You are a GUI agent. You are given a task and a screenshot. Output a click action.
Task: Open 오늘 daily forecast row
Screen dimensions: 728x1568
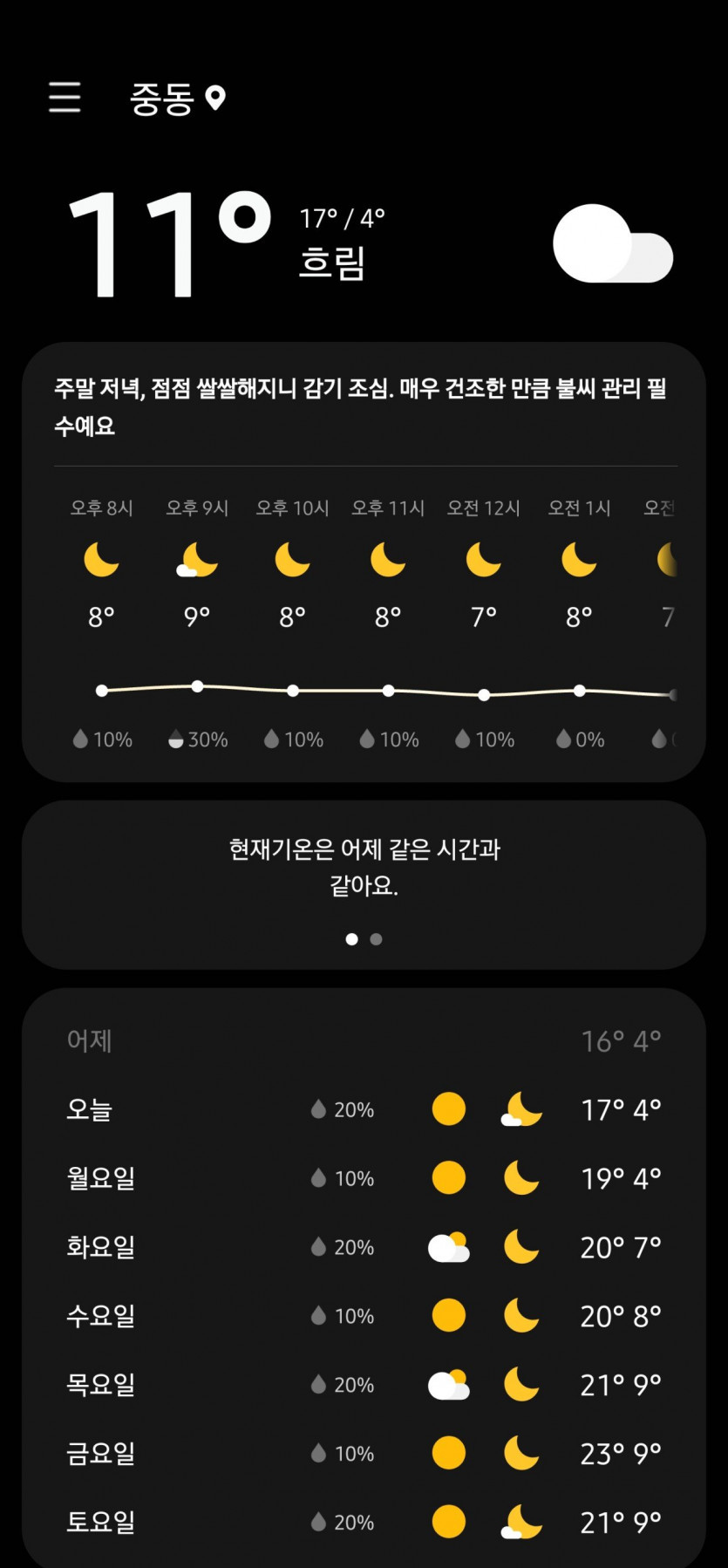tap(364, 1109)
